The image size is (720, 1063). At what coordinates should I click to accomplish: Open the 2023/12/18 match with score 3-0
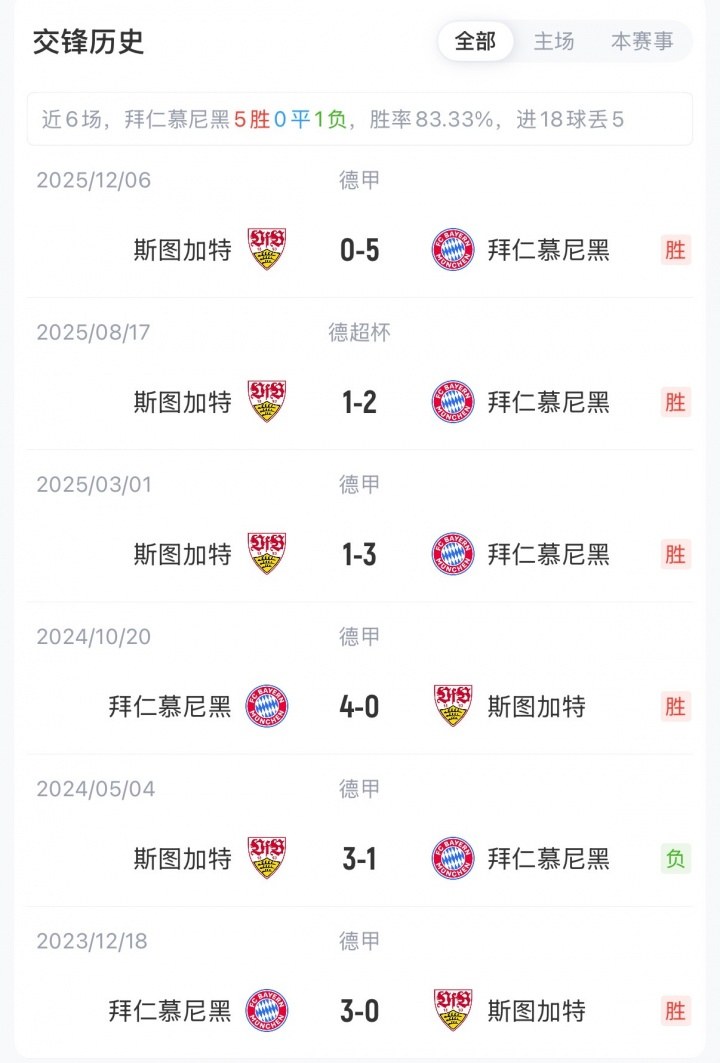coord(359,1011)
